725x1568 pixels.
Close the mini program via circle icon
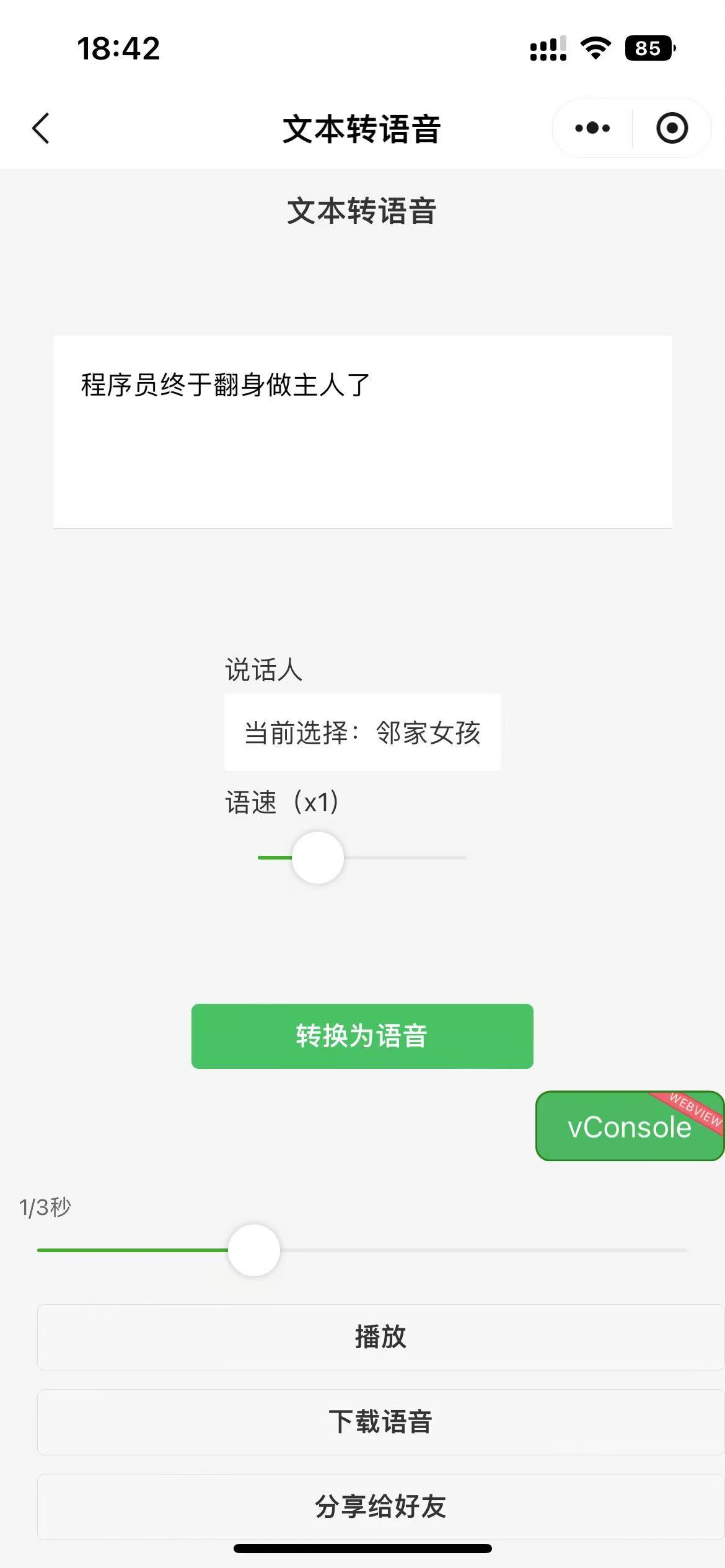click(x=672, y=128)
